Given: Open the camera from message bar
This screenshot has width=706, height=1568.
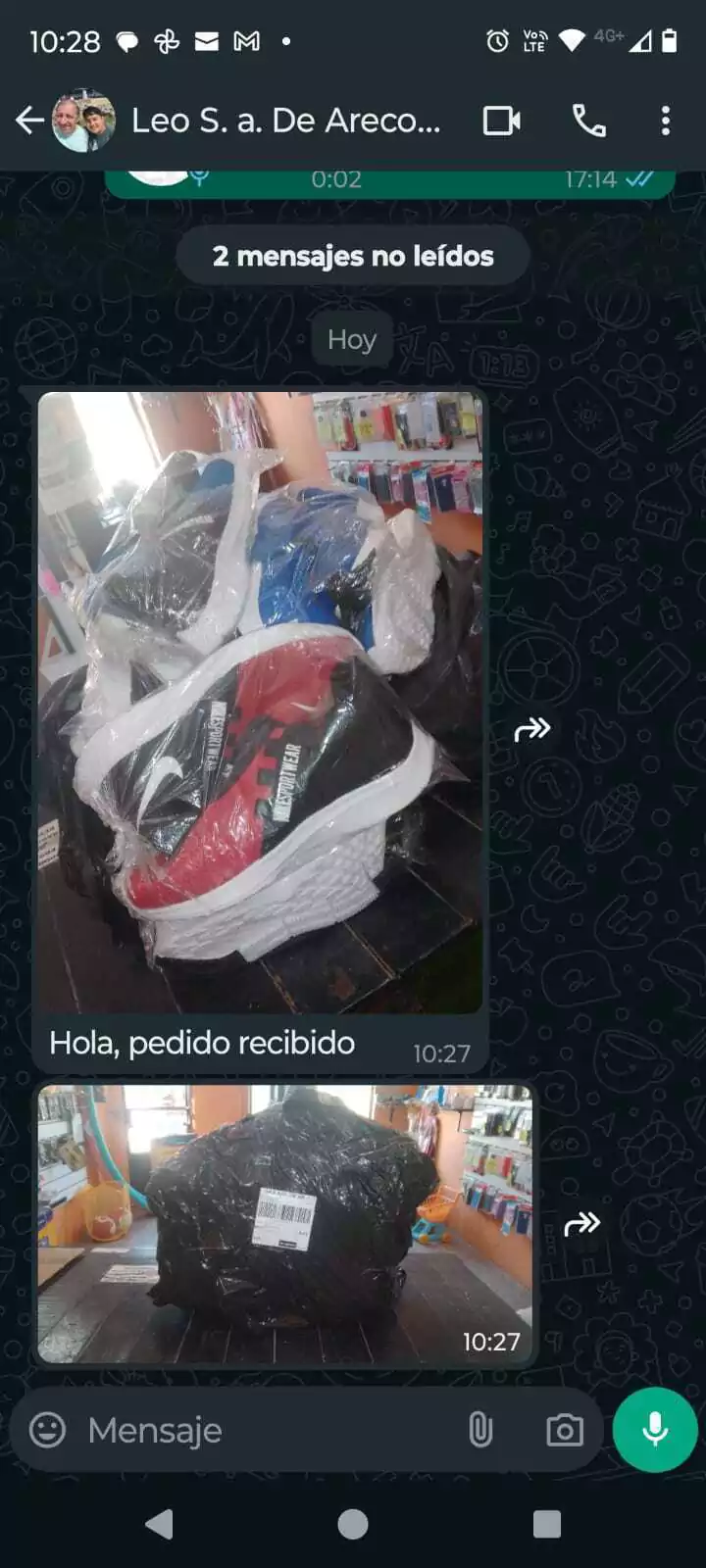Looking at the screenshot, I should coord(564,1430).
